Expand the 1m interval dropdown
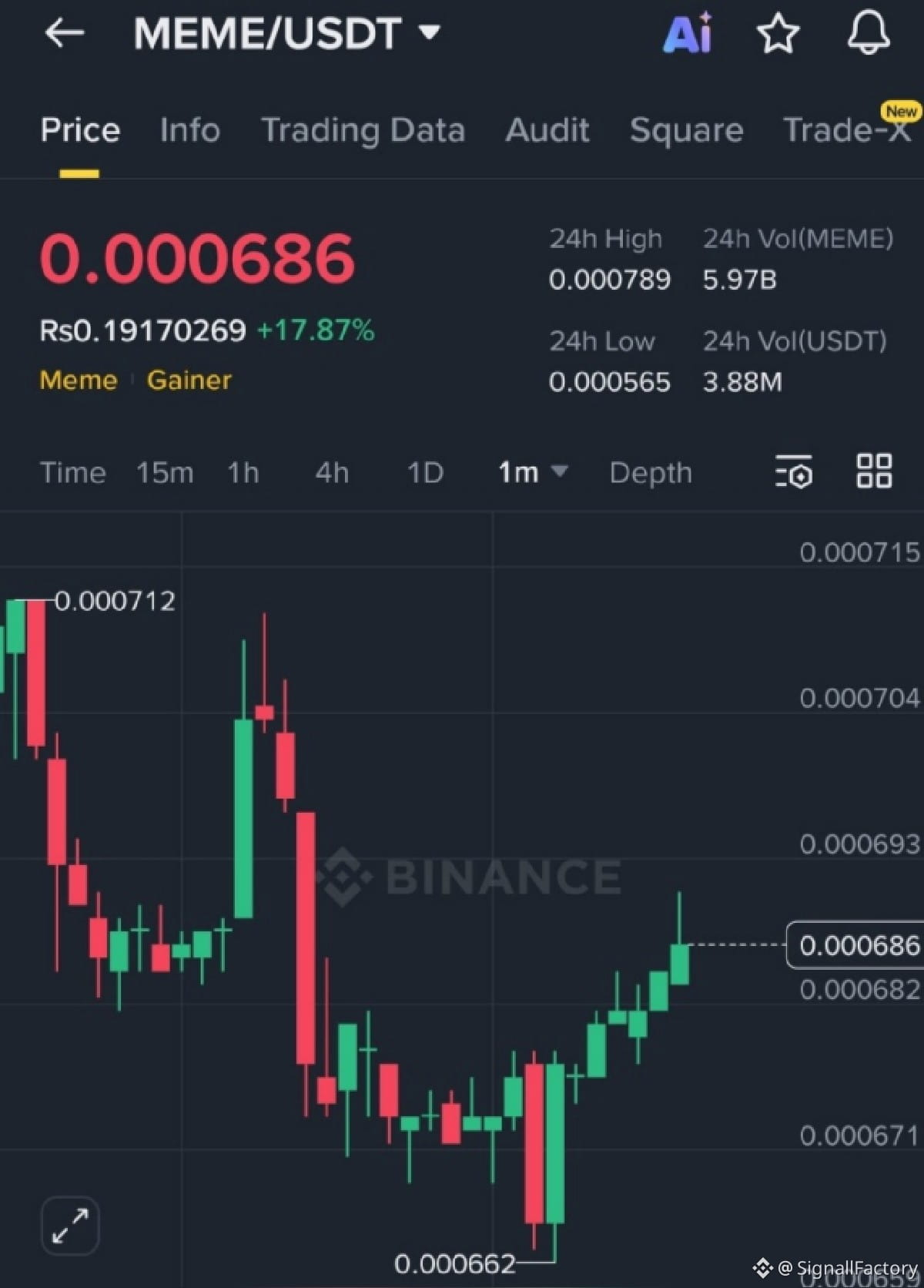Screen dimensions: 924x1288 tap(533, 471)
